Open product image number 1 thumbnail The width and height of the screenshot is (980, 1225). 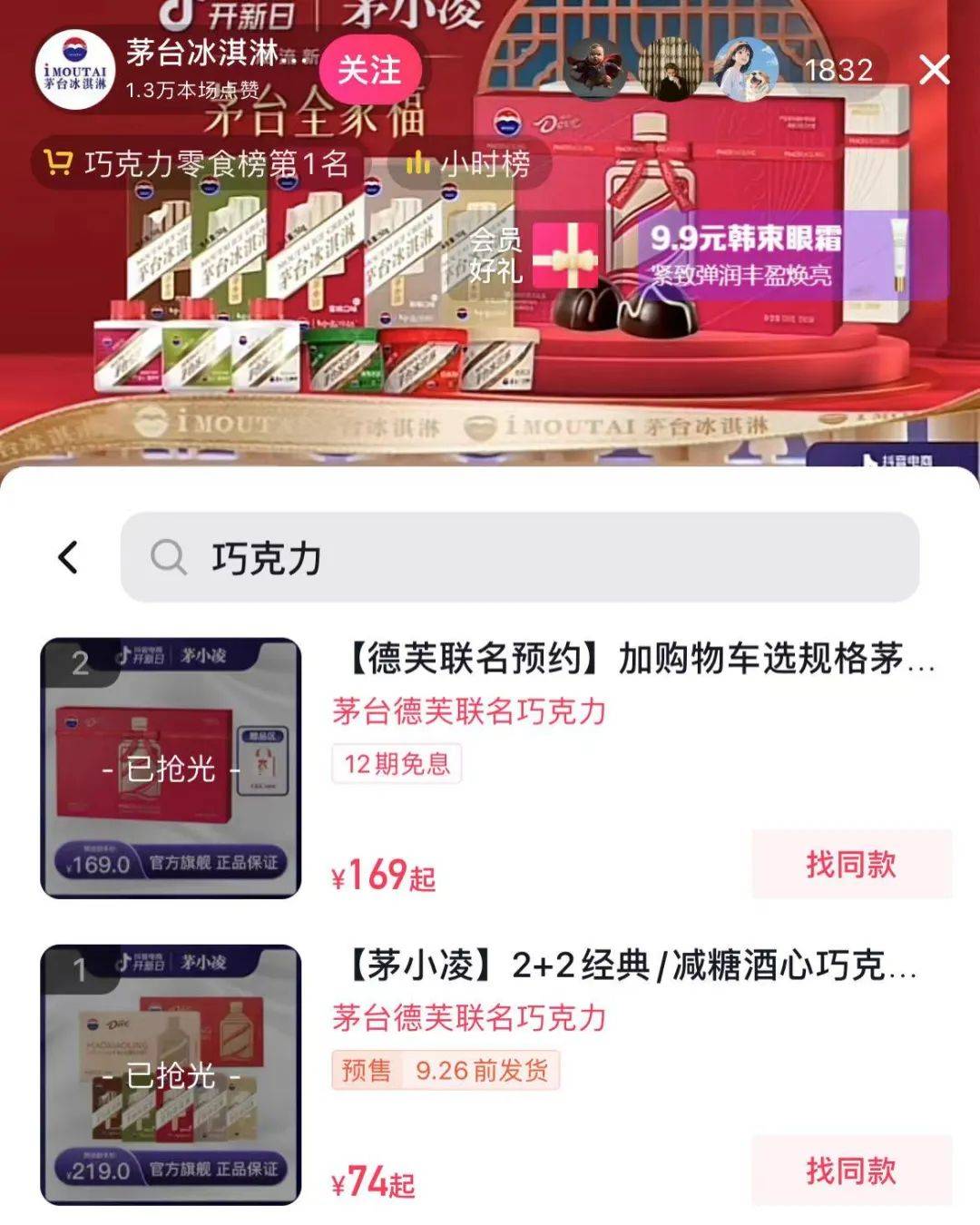pos(171,1074)
